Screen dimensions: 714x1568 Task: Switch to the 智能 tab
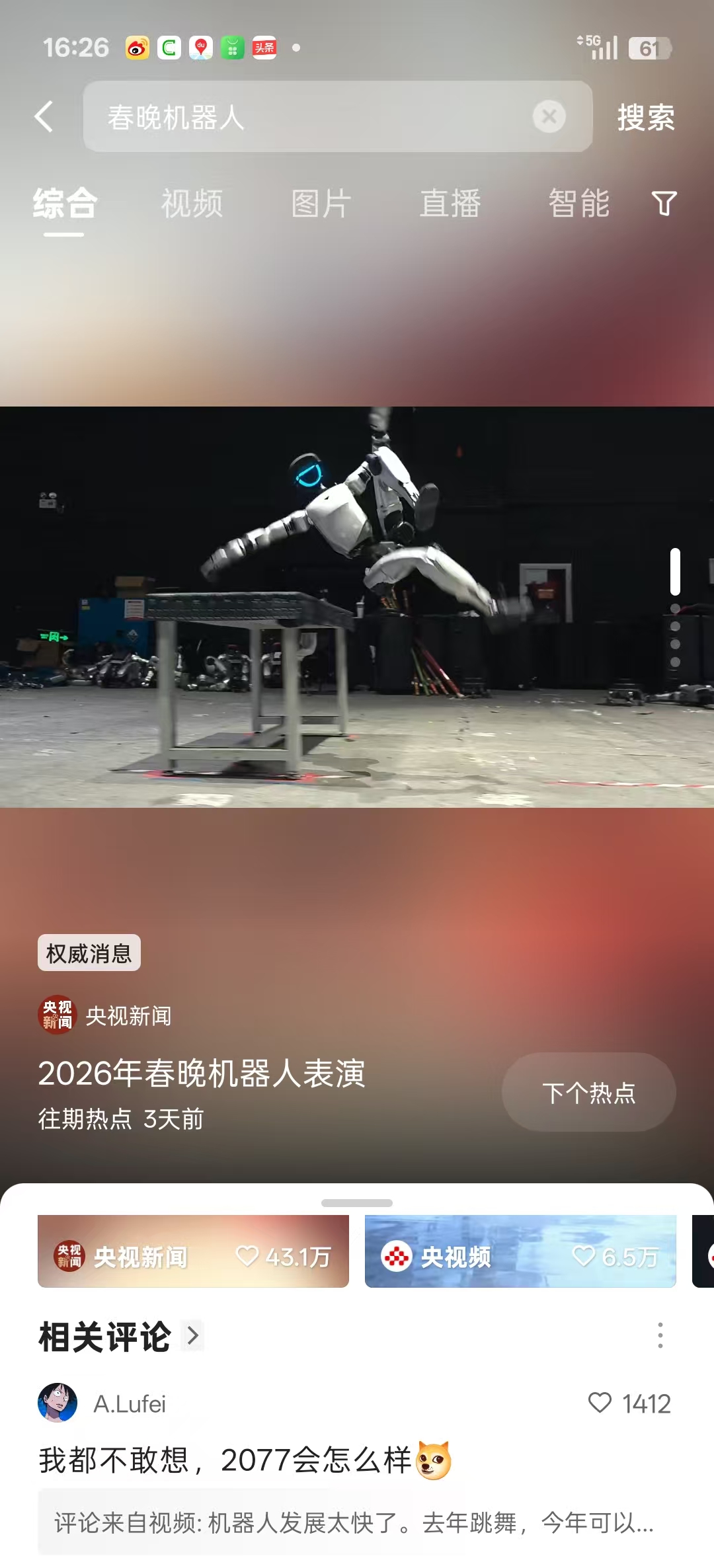click(x=578, y=203)
